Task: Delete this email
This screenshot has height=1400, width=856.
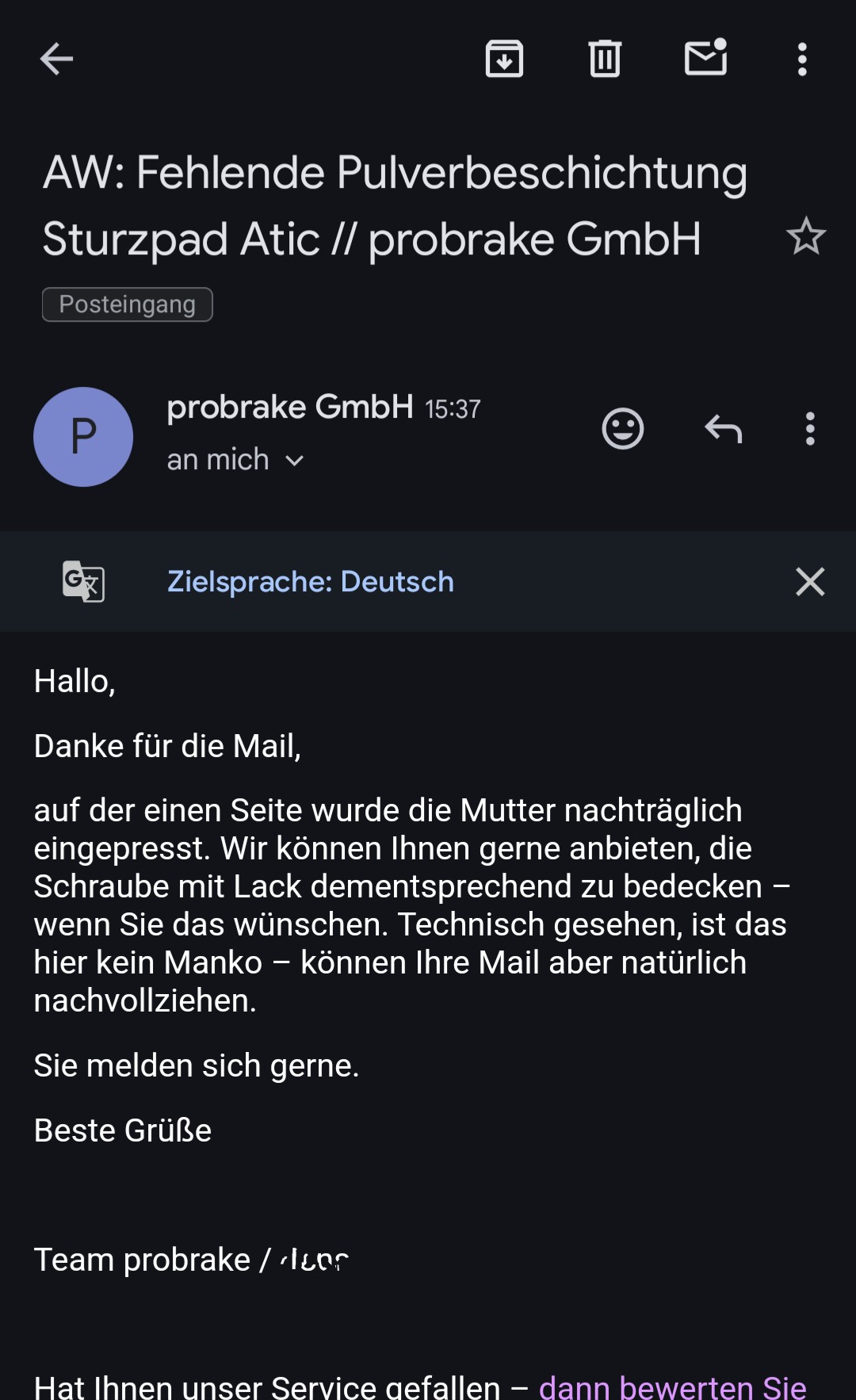Action: coord(605,59)
